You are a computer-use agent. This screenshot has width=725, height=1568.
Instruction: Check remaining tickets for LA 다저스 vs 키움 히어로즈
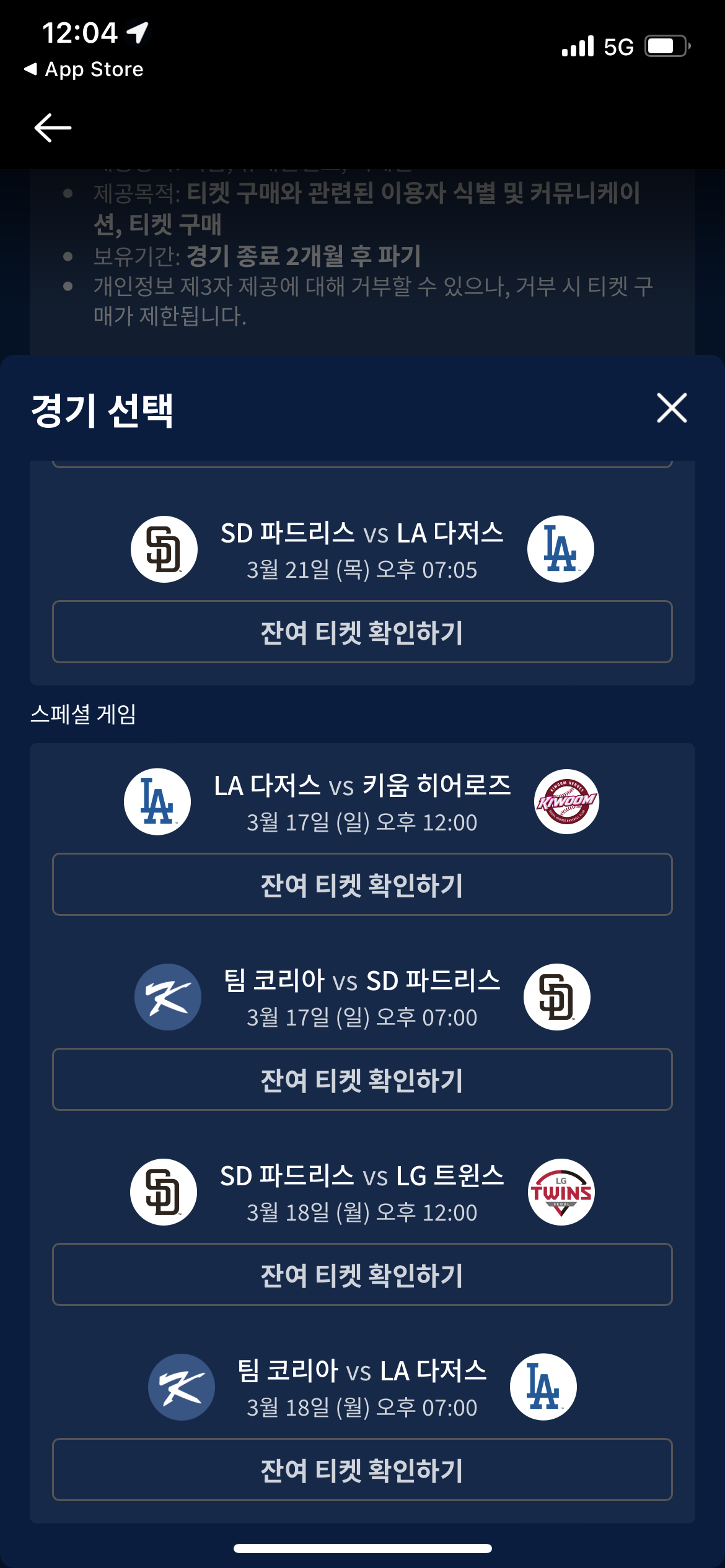coord(362,884)
